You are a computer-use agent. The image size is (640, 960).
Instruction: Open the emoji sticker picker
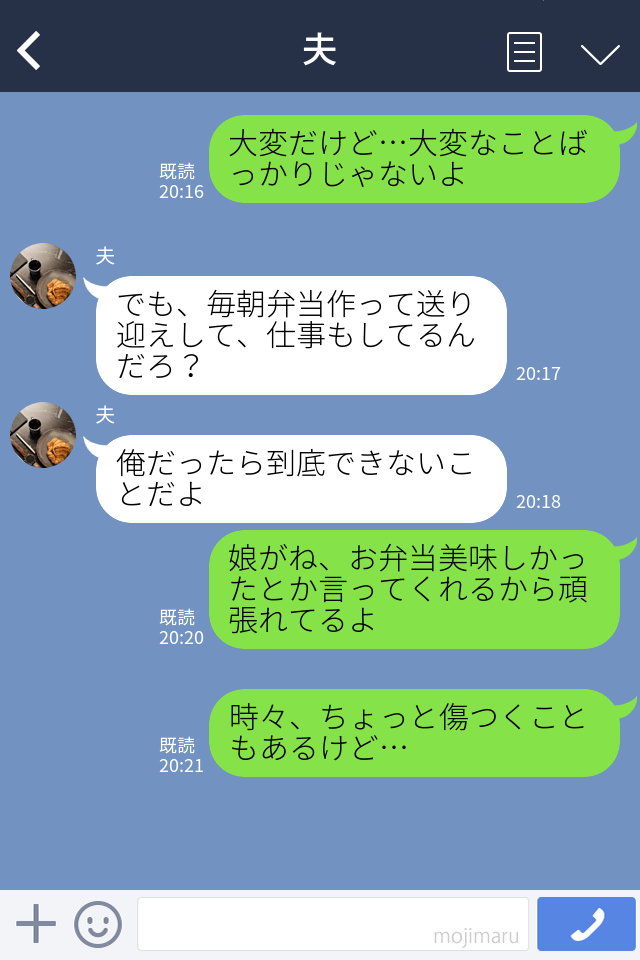(x=98, y=924)
